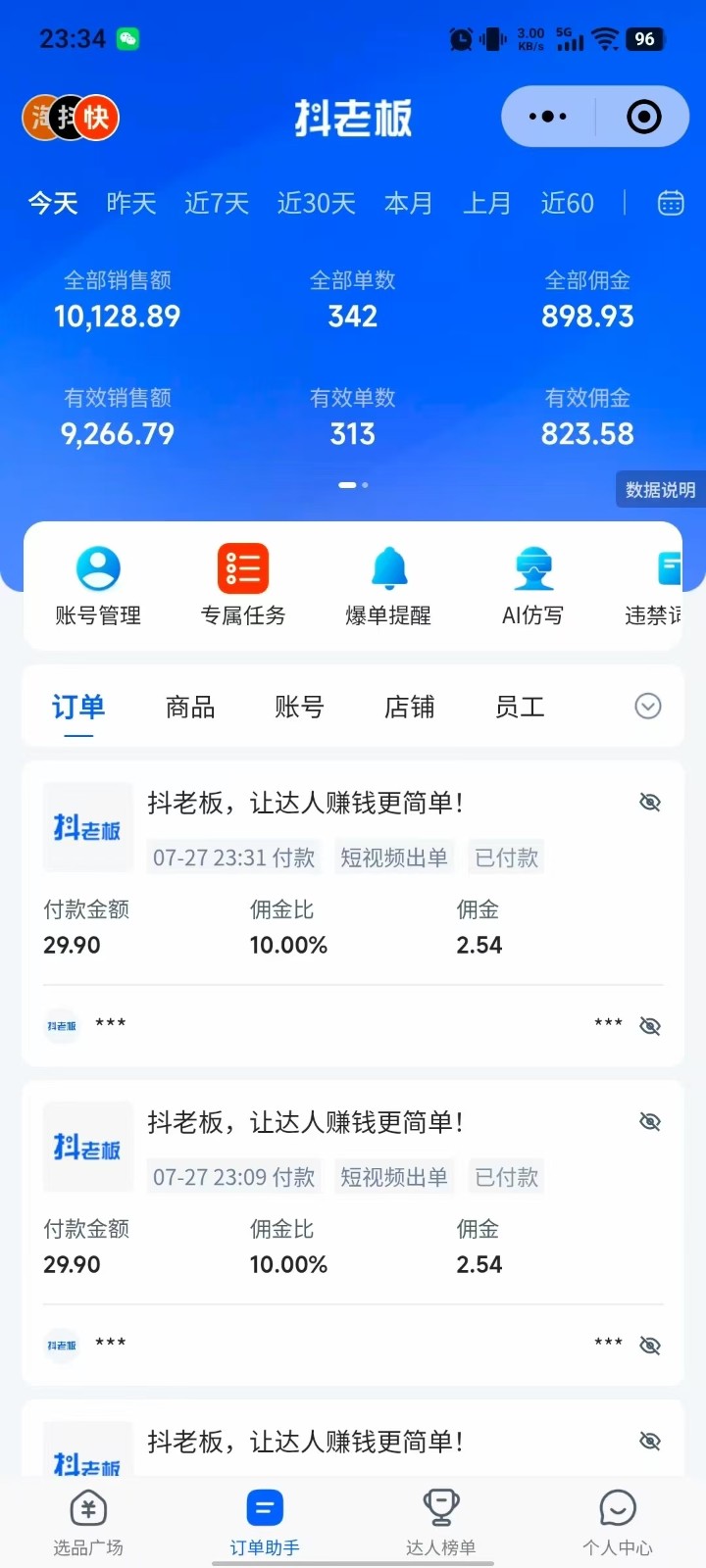Open the mini program overflow menu
This screenshot has height=1568, width=706.
[547, 117]
